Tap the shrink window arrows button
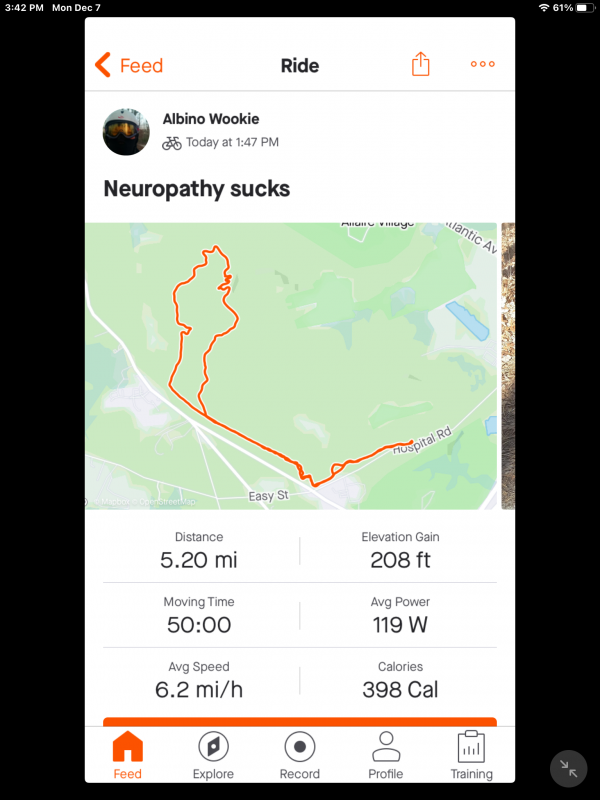 click(x=569, y=768)
